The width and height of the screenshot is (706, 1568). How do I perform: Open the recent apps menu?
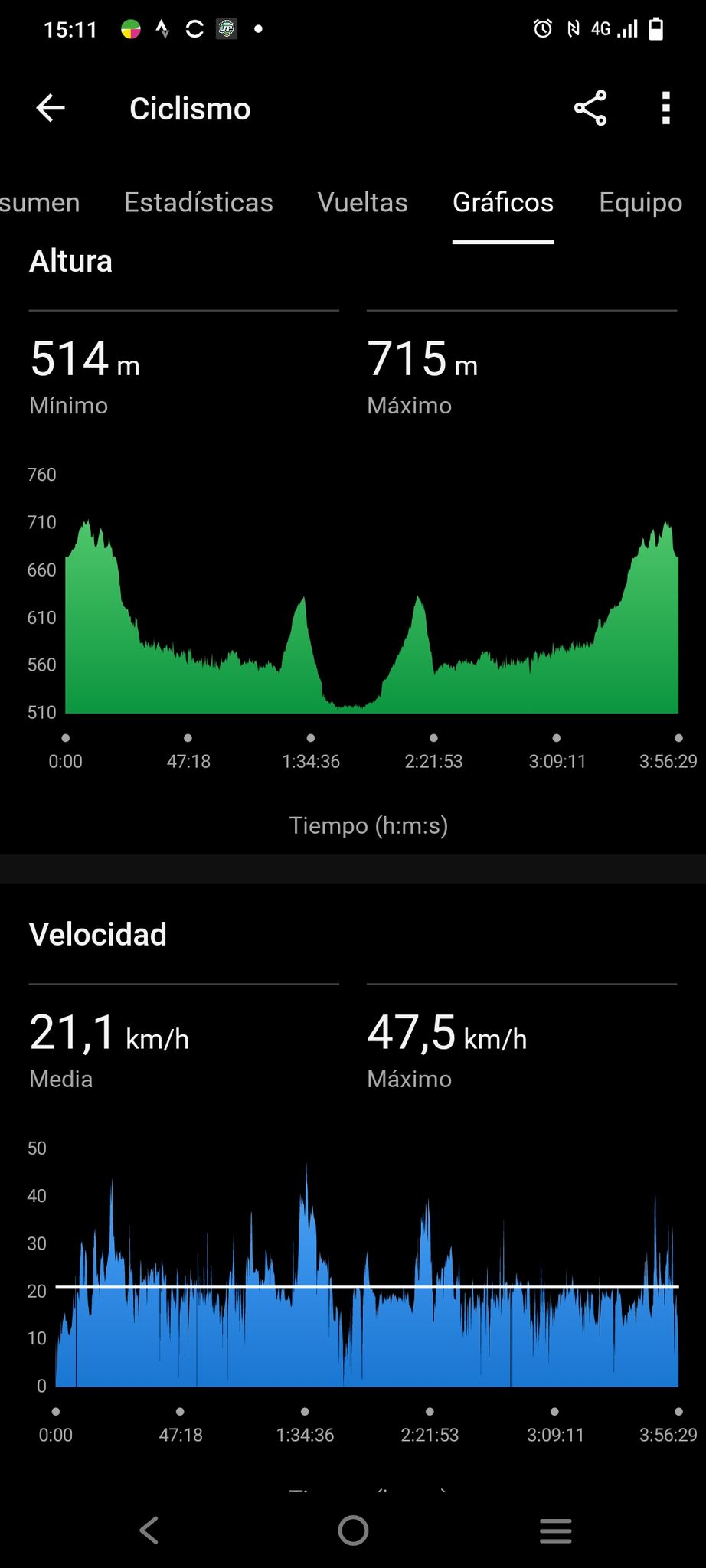(556, 1530)
